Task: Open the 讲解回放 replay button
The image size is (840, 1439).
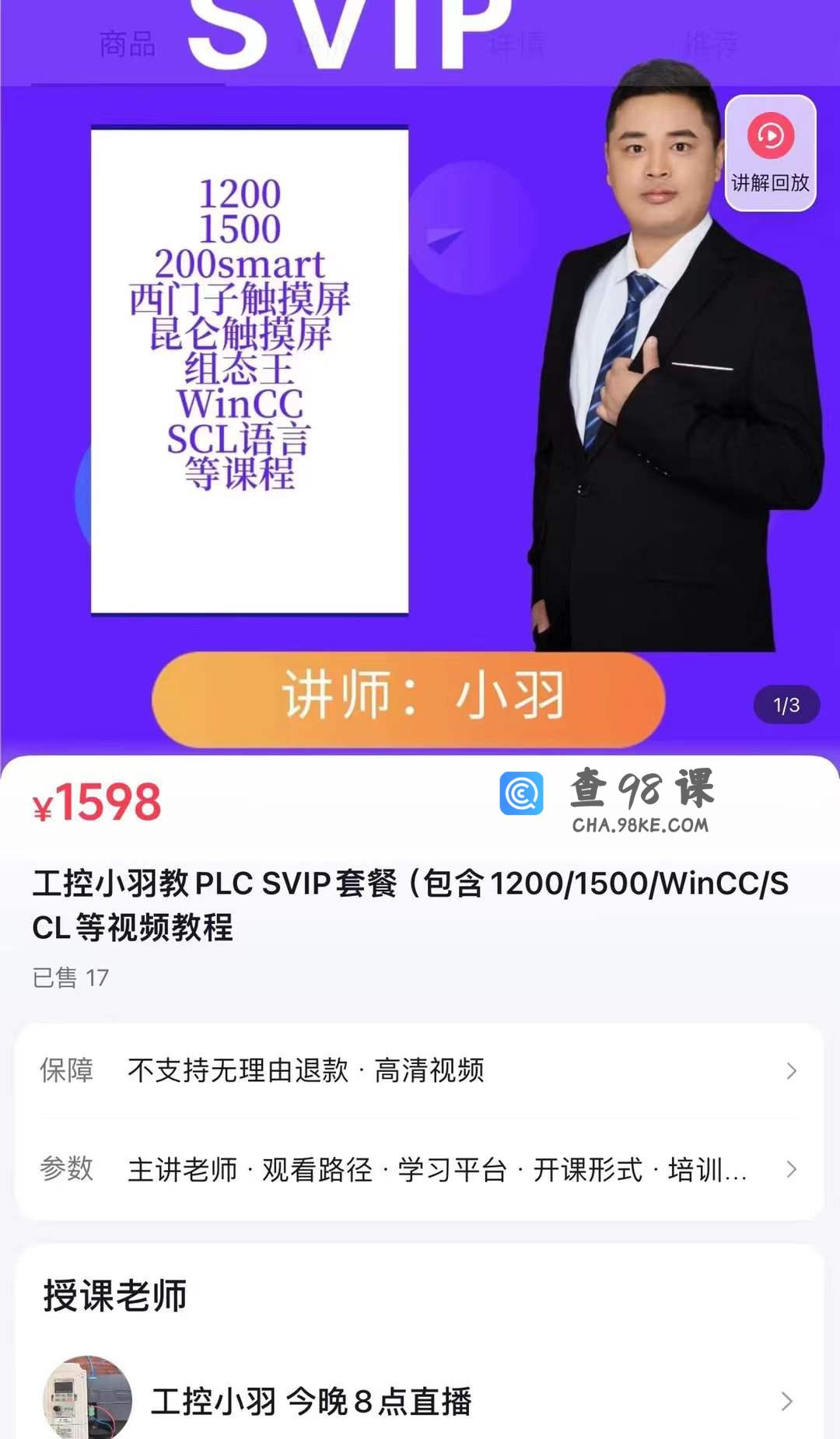Action: (770, 153)
